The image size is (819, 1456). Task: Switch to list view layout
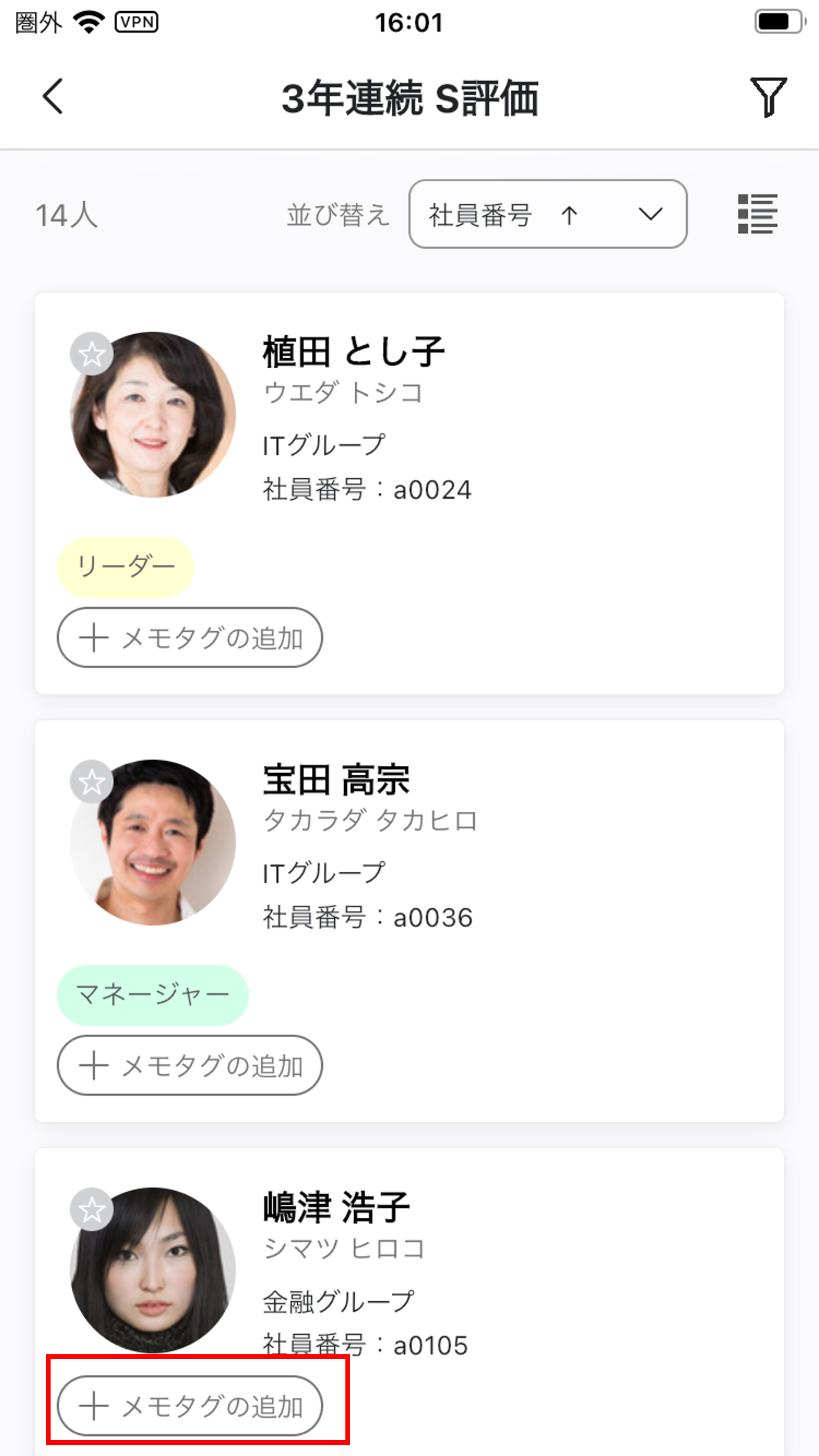tap(757, 214)
